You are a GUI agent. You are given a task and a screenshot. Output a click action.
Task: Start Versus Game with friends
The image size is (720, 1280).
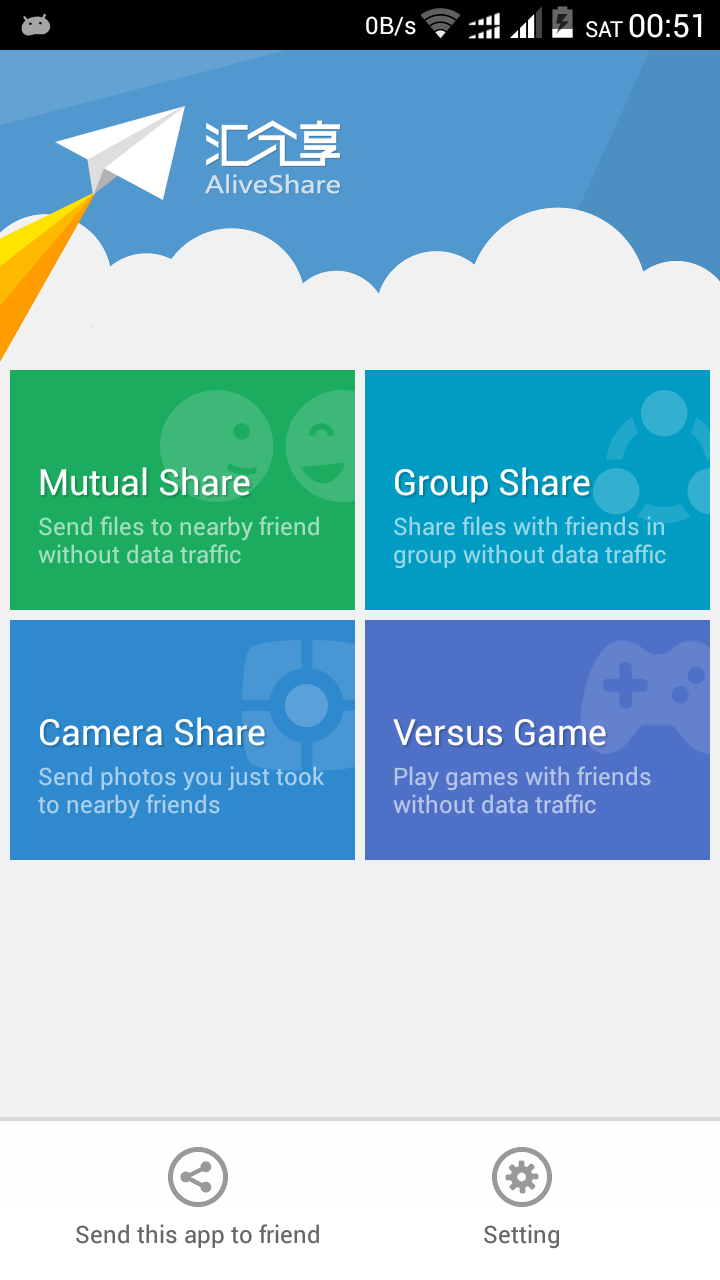click(537, 740)
